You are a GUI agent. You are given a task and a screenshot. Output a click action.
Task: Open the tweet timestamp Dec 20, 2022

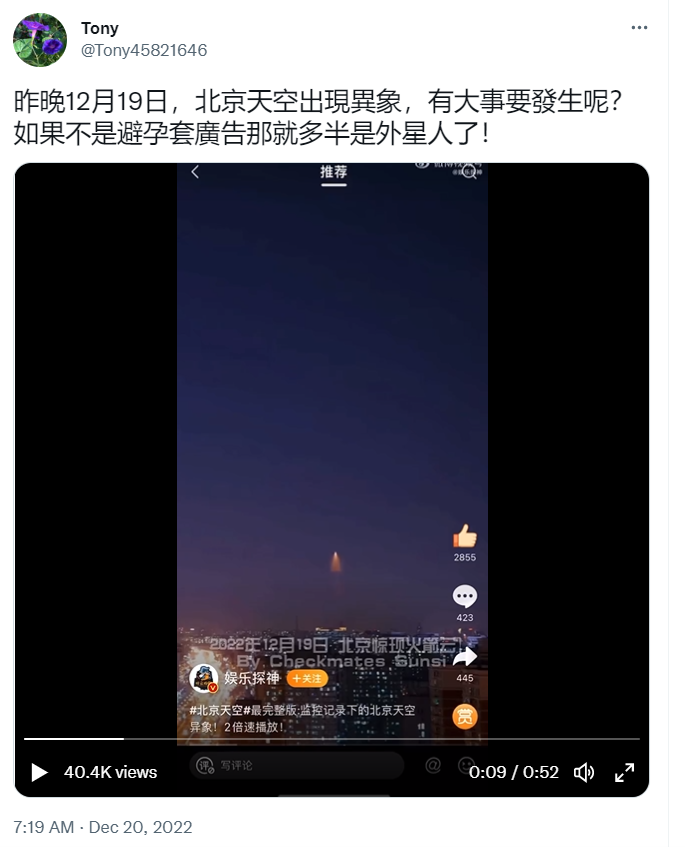tap(104, 827)
